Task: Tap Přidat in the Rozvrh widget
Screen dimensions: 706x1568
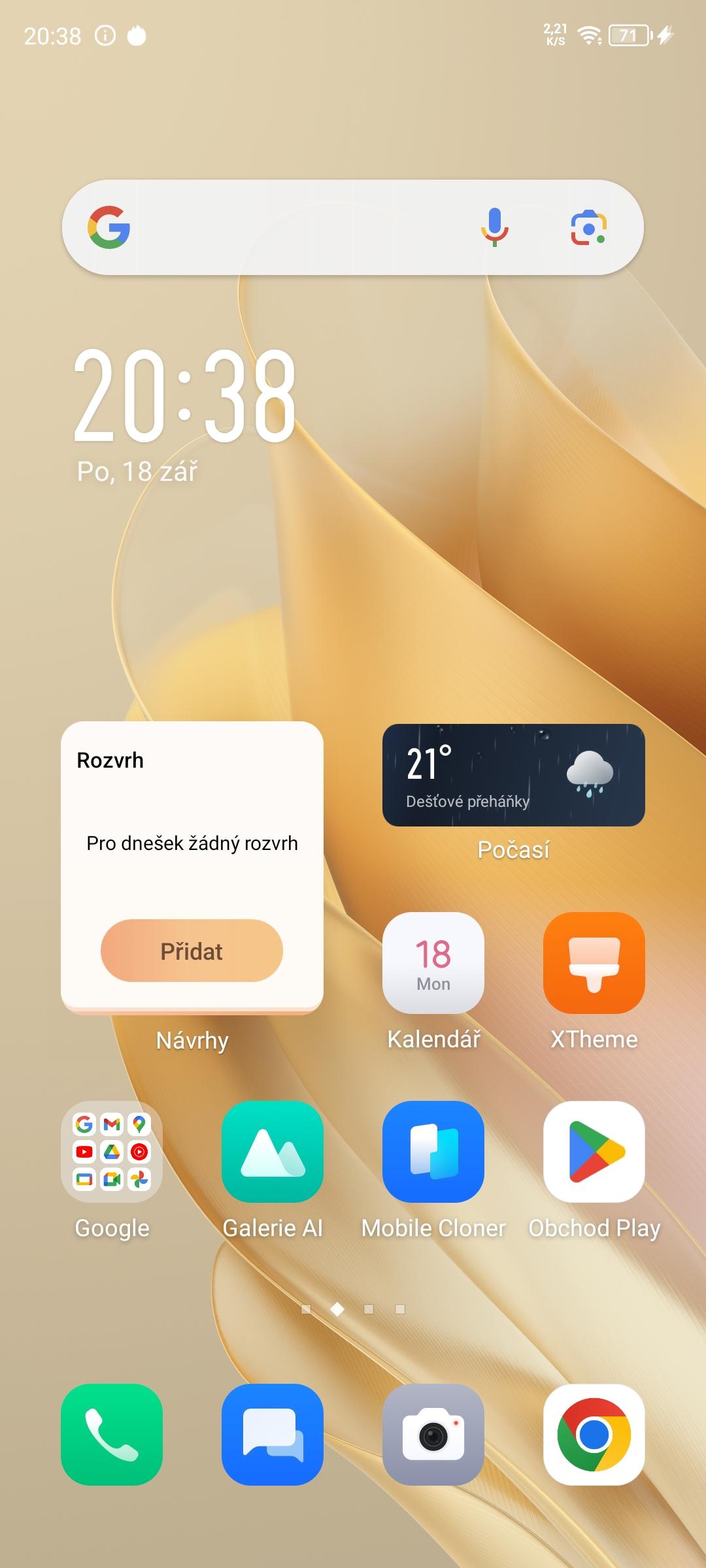Action: pos(192,951)
